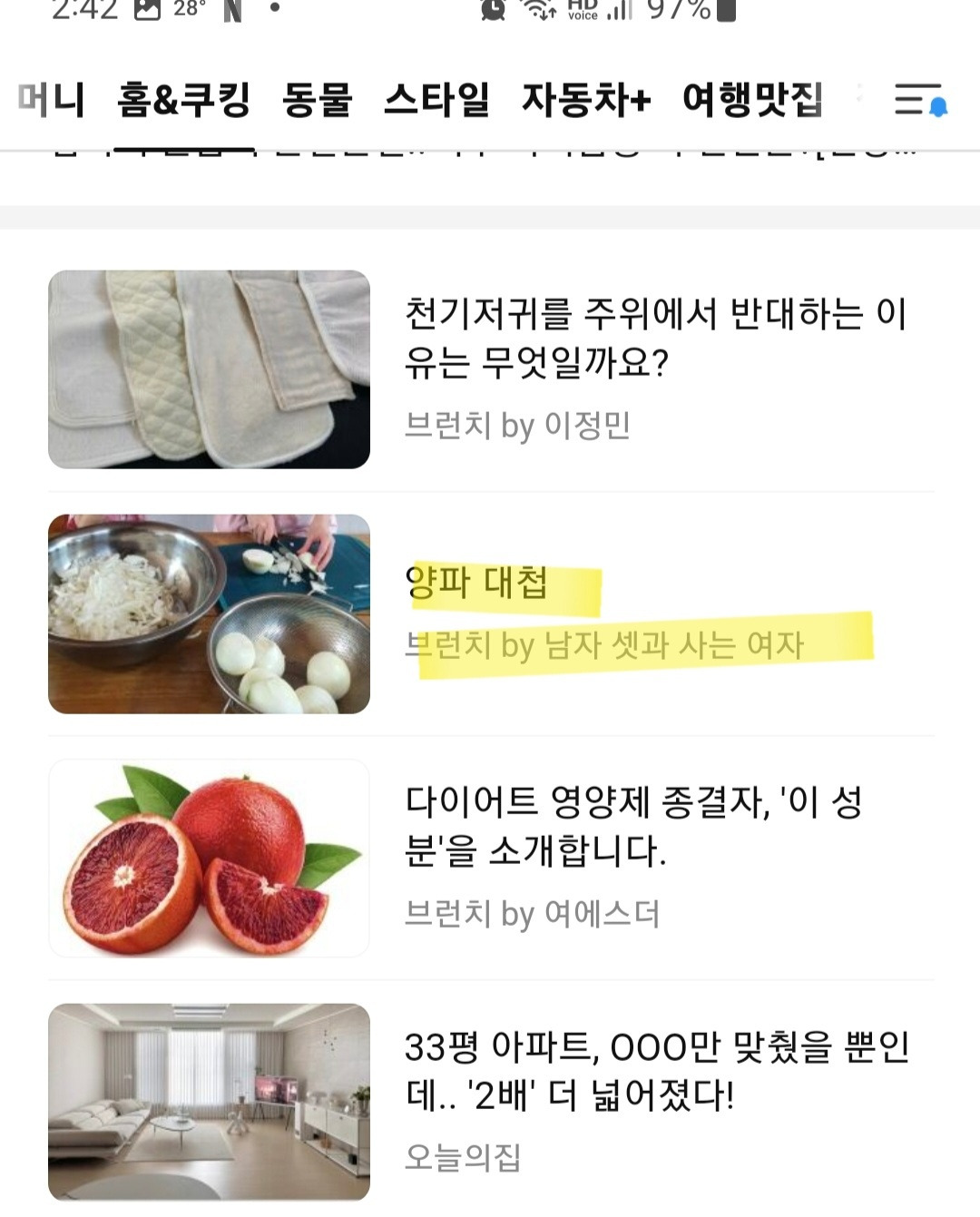
Task: Select the 동물 category tab
Action: click(319, 102)
